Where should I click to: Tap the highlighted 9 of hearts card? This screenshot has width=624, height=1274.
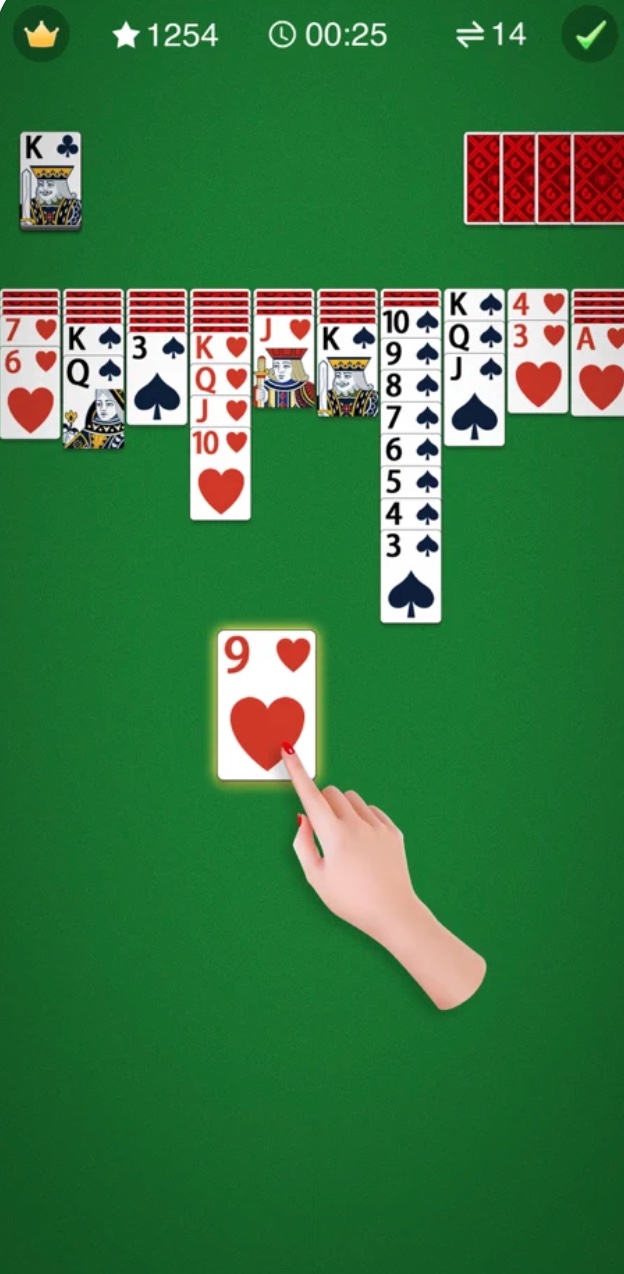pos(266,705)
